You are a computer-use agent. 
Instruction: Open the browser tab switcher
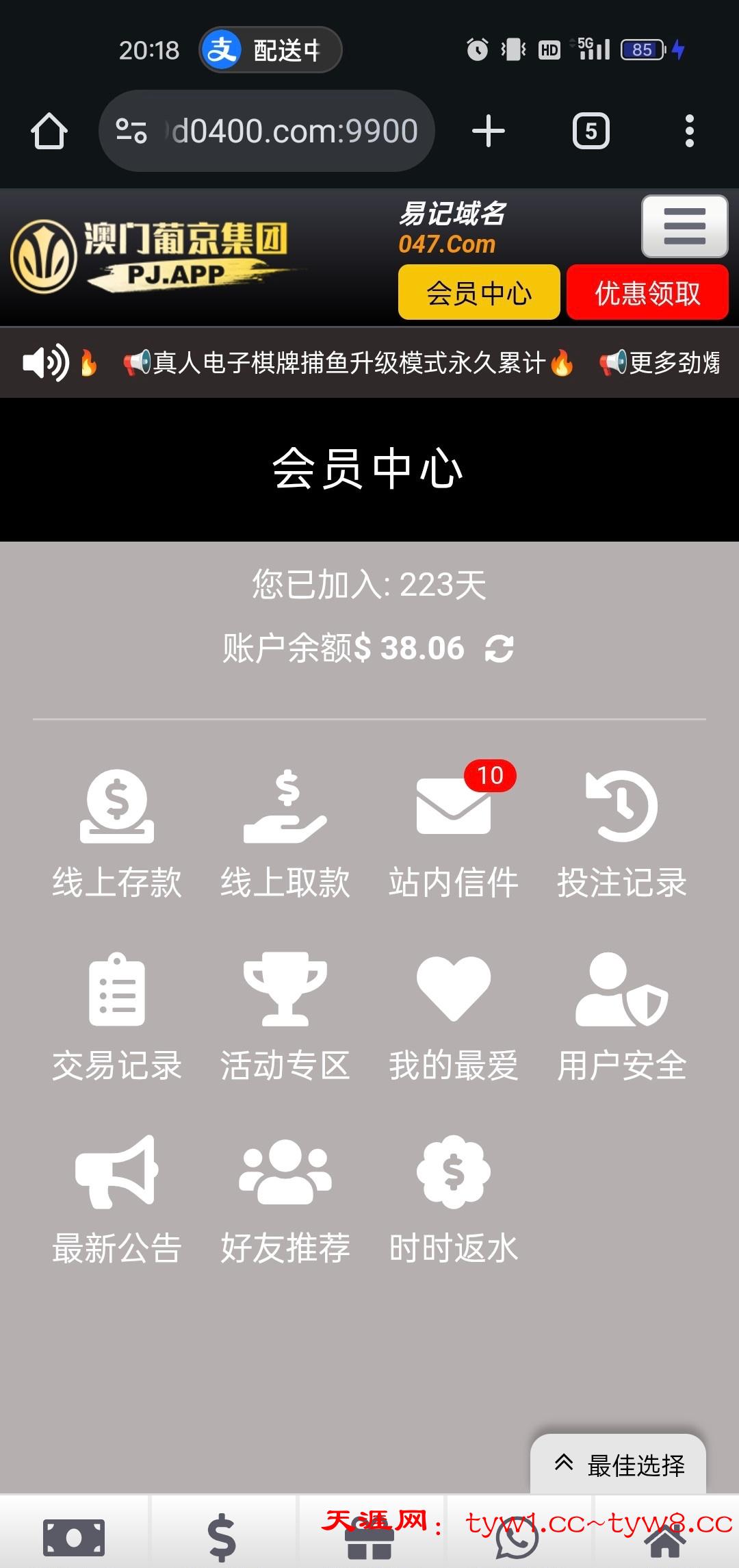(x=591, y=131)
